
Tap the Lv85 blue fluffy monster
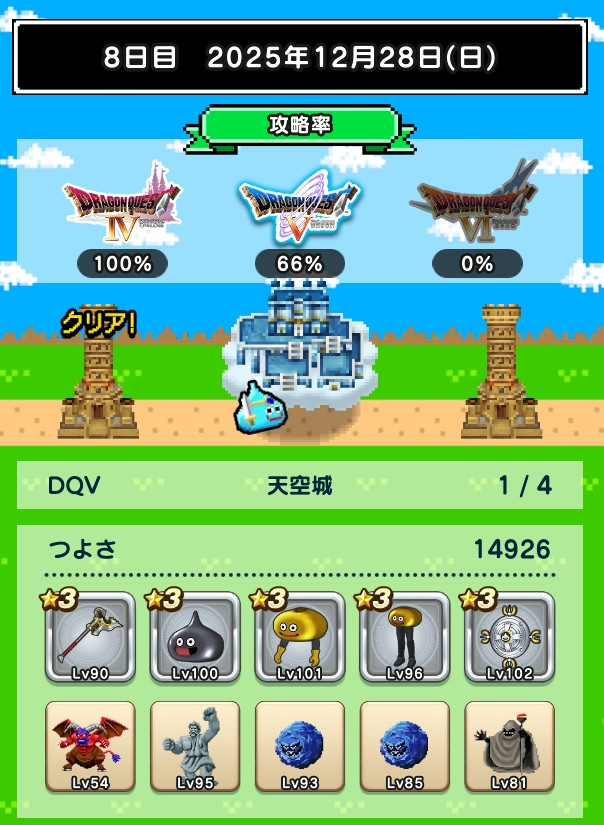point(405,746)
